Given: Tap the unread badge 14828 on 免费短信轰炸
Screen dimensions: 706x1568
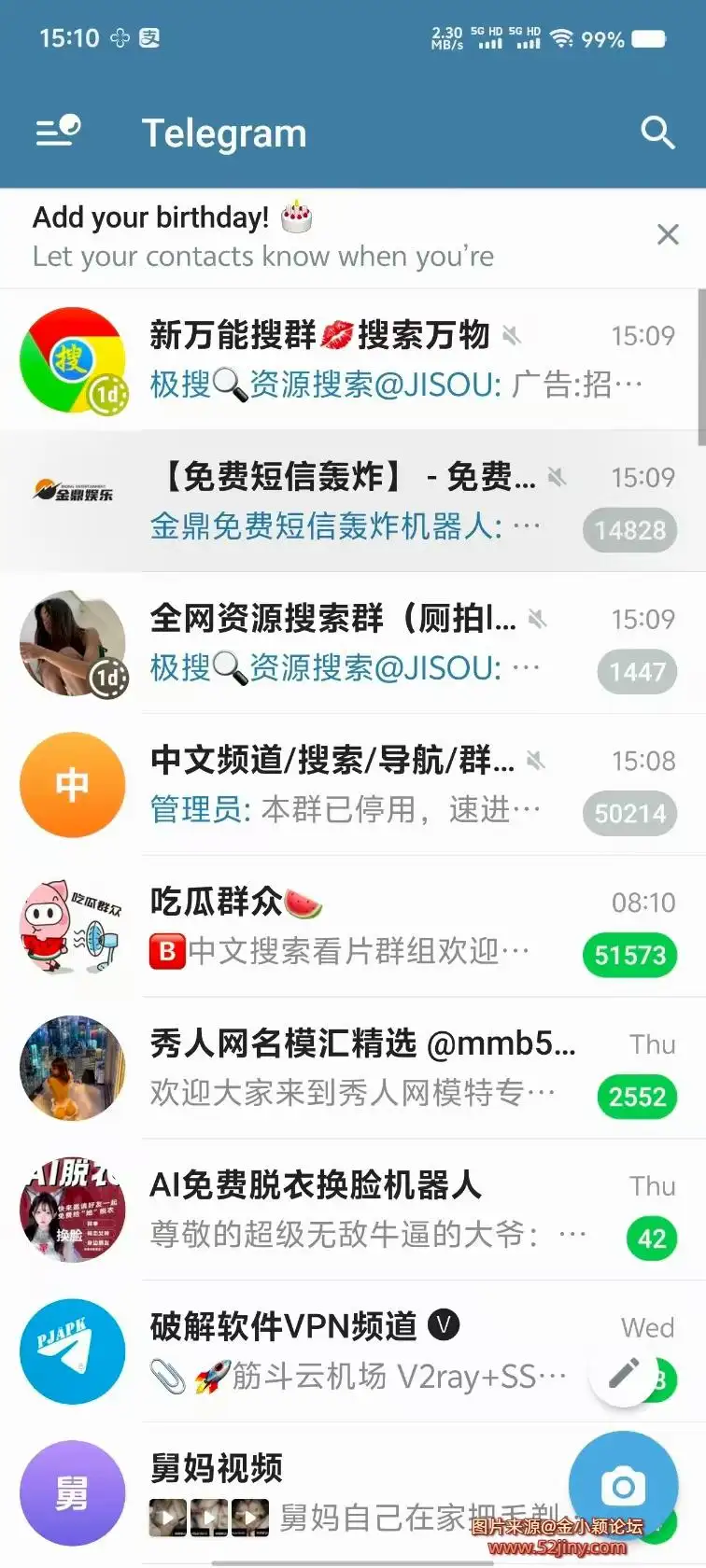Looking at the screenshot, I should pyautogui.click(x=629, y=530).
